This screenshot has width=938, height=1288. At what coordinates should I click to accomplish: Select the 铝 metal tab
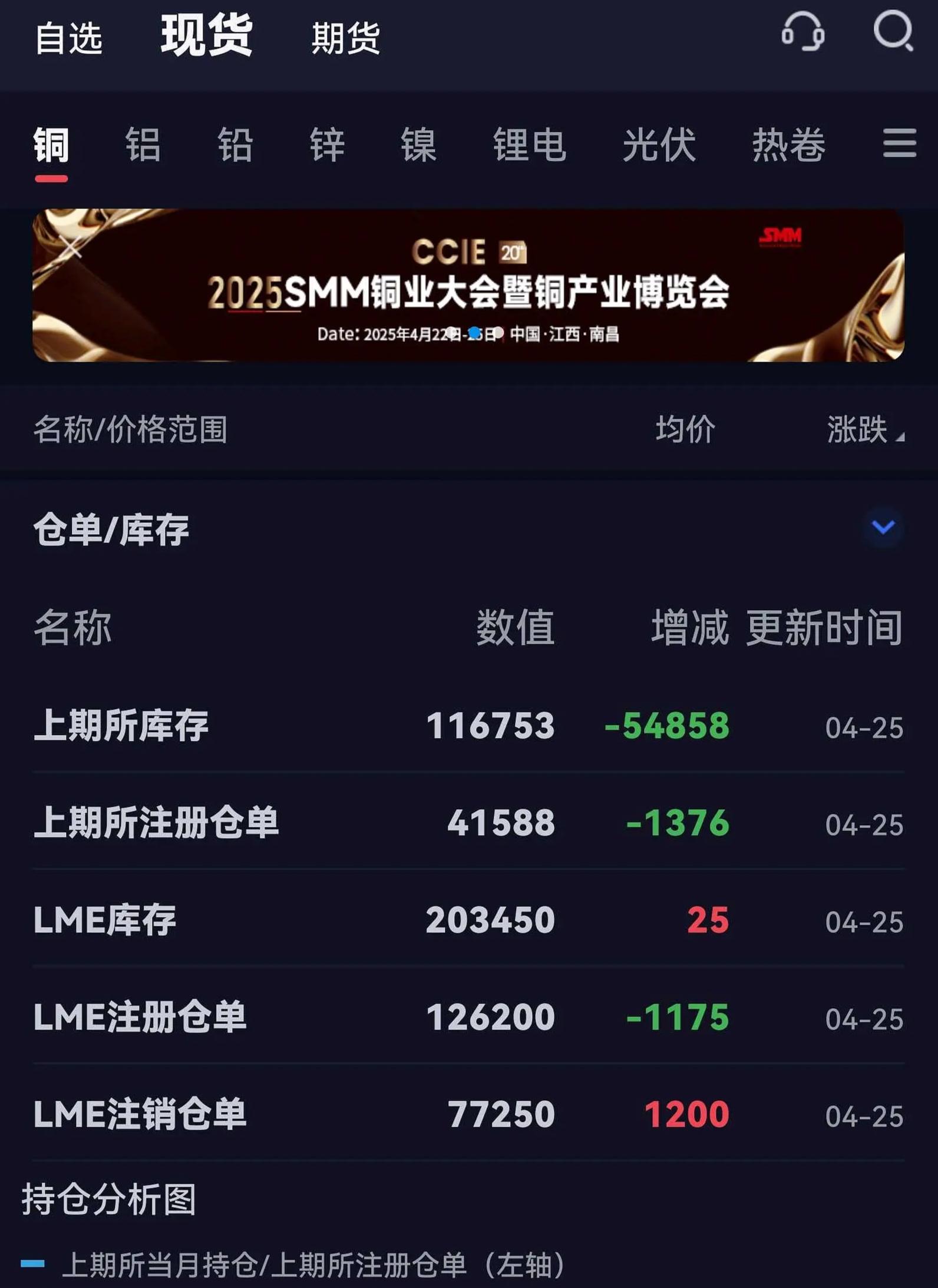143,145
